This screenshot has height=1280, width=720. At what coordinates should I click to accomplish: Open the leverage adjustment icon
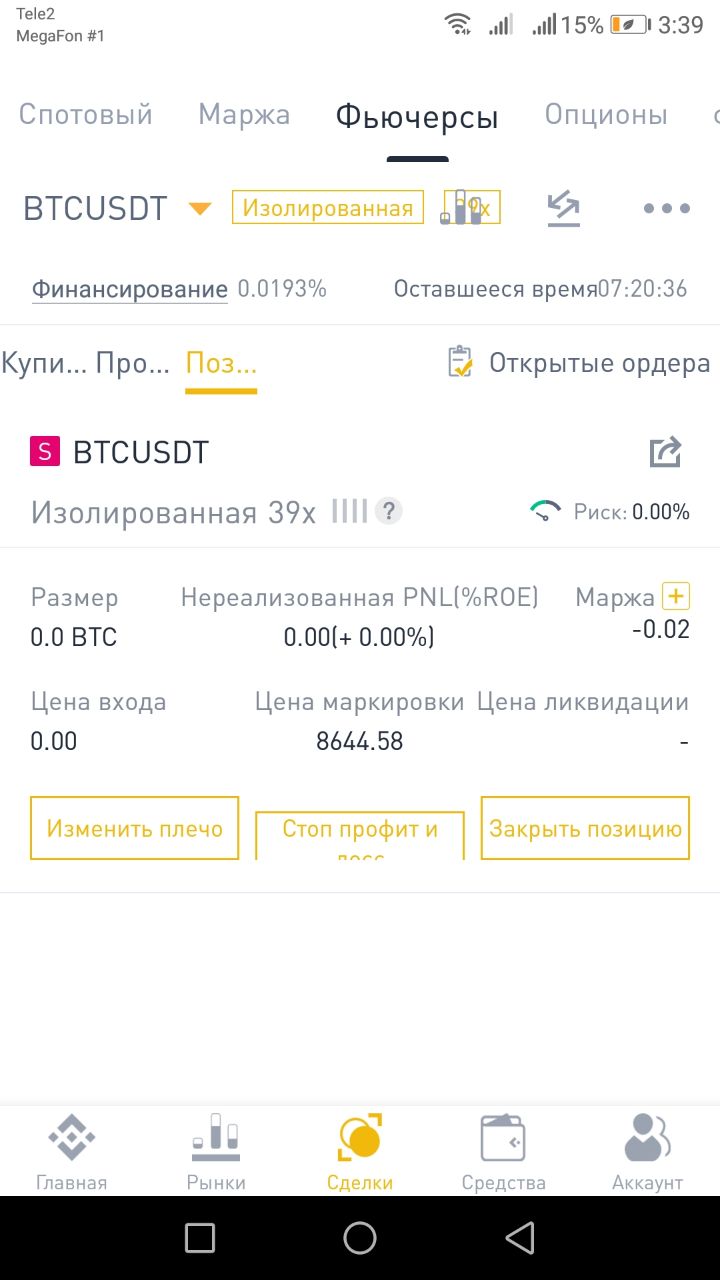pyautogui.click(x=470, y=207)
